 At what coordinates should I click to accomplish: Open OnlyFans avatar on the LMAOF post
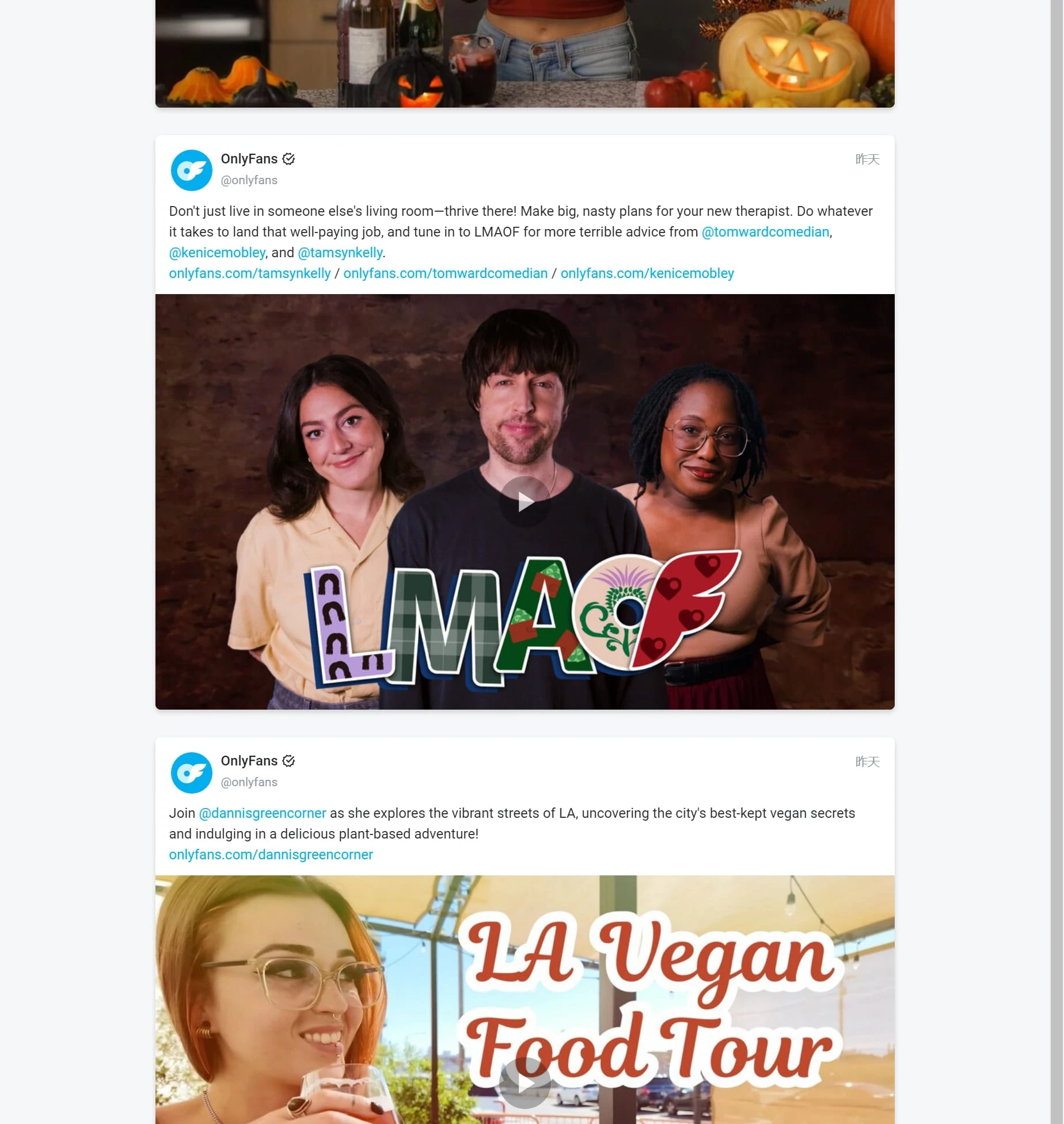point(192,170)
